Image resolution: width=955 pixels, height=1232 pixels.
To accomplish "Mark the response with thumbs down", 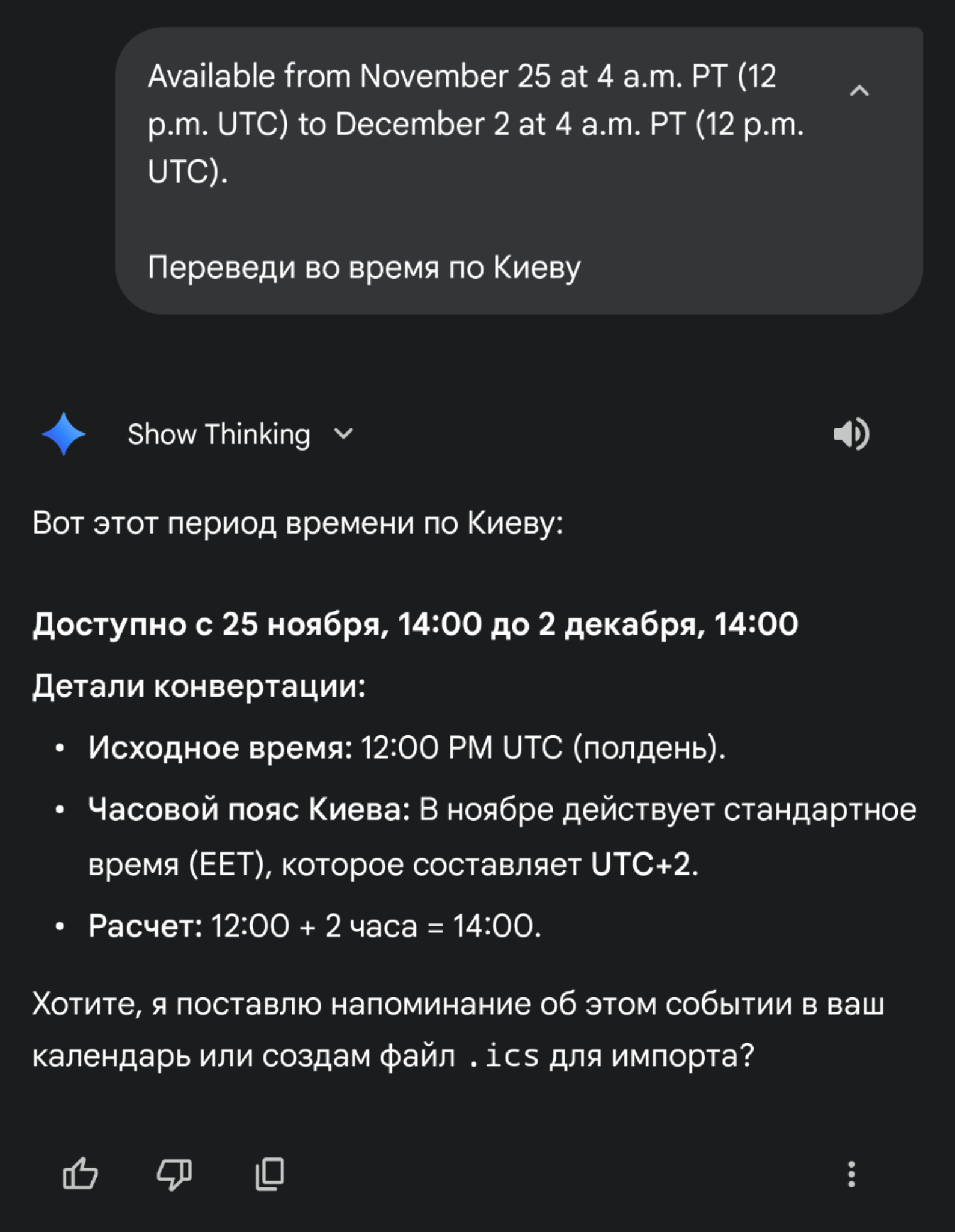I will (174, 1174).
